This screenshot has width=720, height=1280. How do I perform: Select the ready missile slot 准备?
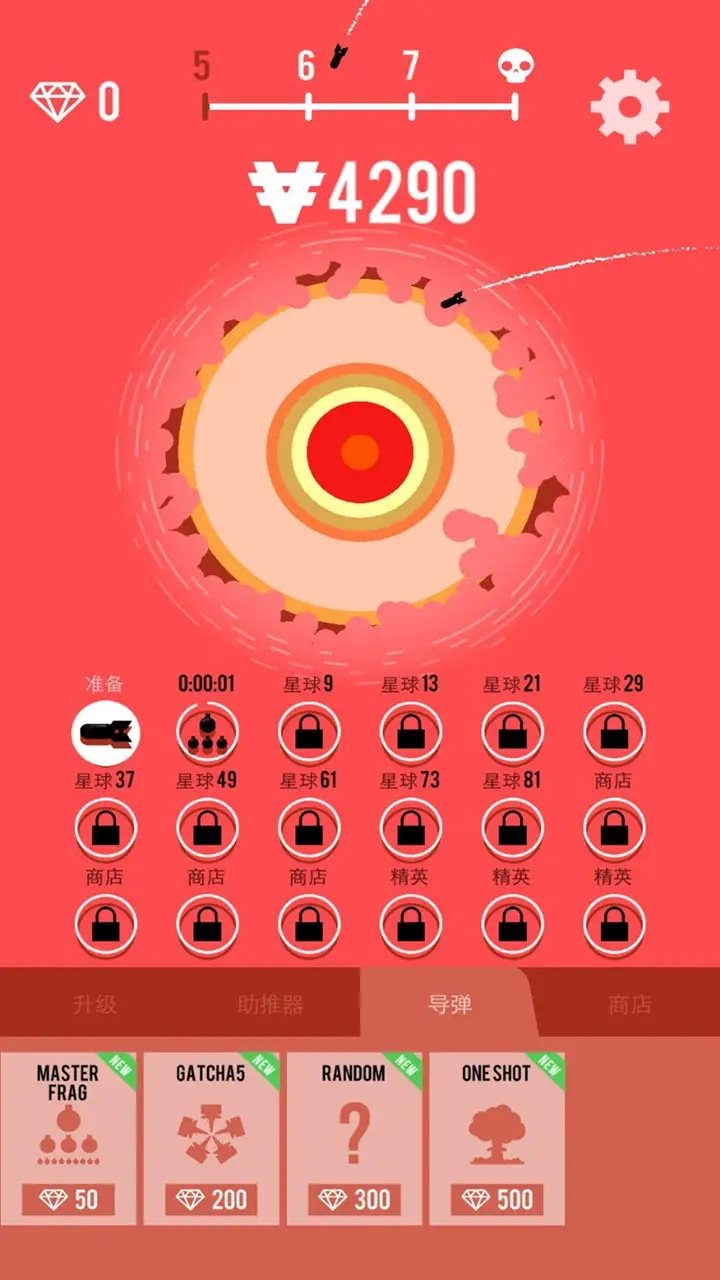[105, 735]
